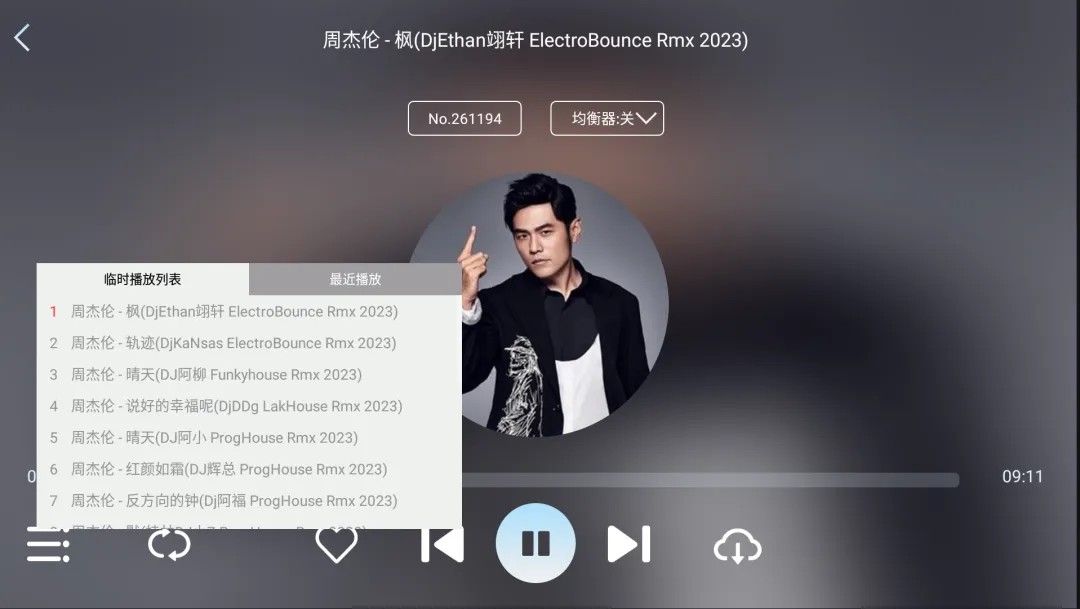Change the repeat/loop playback mode

(169, 545)
